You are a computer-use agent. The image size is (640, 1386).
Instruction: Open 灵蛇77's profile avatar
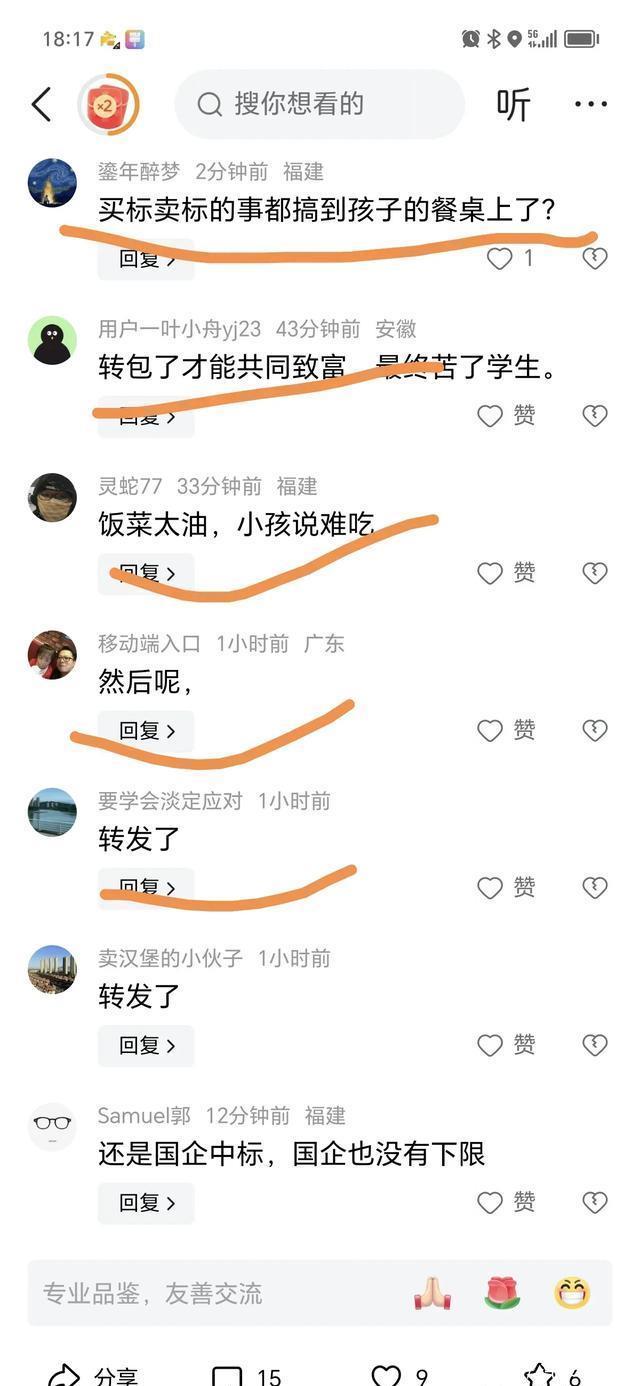point(52,497)
